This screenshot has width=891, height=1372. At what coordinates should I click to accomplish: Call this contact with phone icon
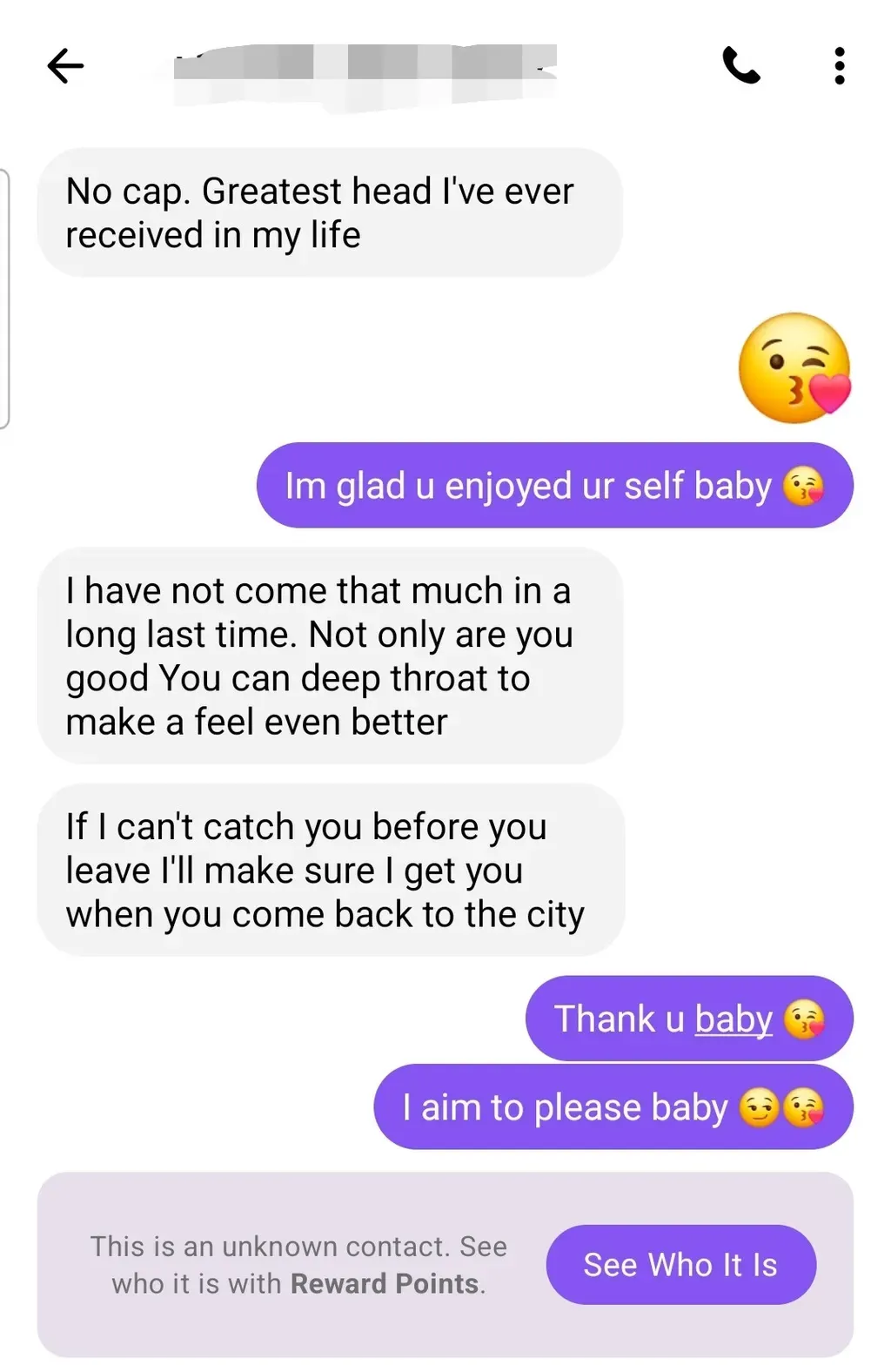point(741,65)
